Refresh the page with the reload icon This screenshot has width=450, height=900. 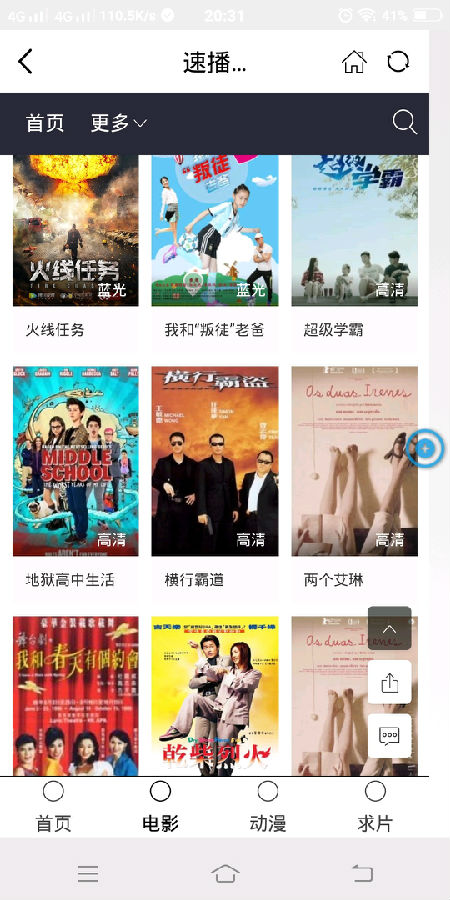[398, 61]
